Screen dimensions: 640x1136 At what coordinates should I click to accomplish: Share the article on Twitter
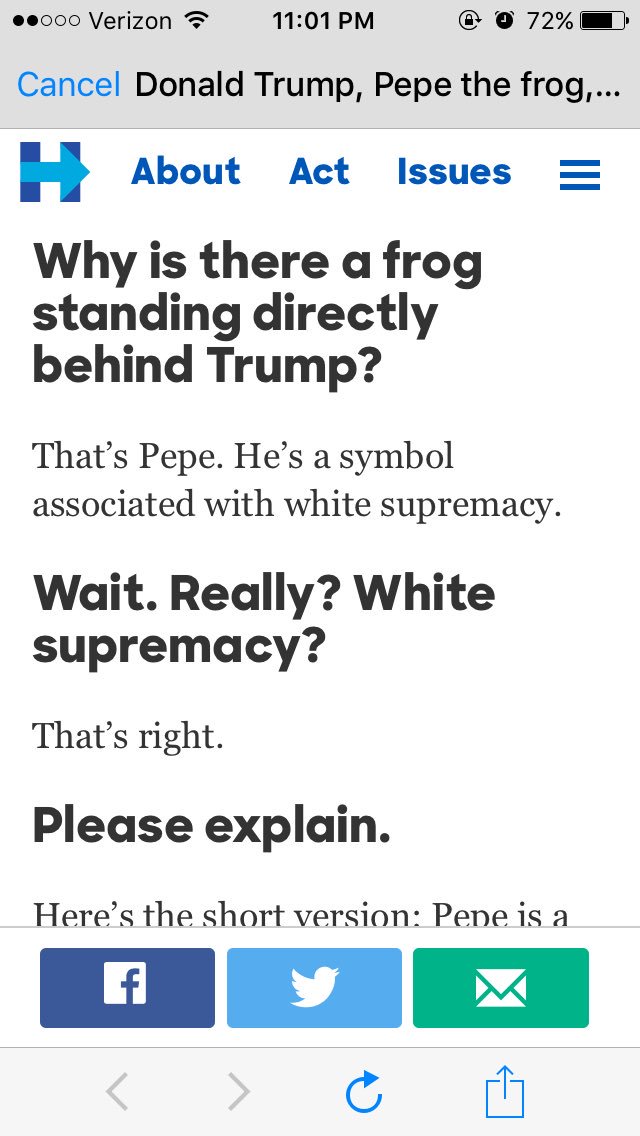314,988
